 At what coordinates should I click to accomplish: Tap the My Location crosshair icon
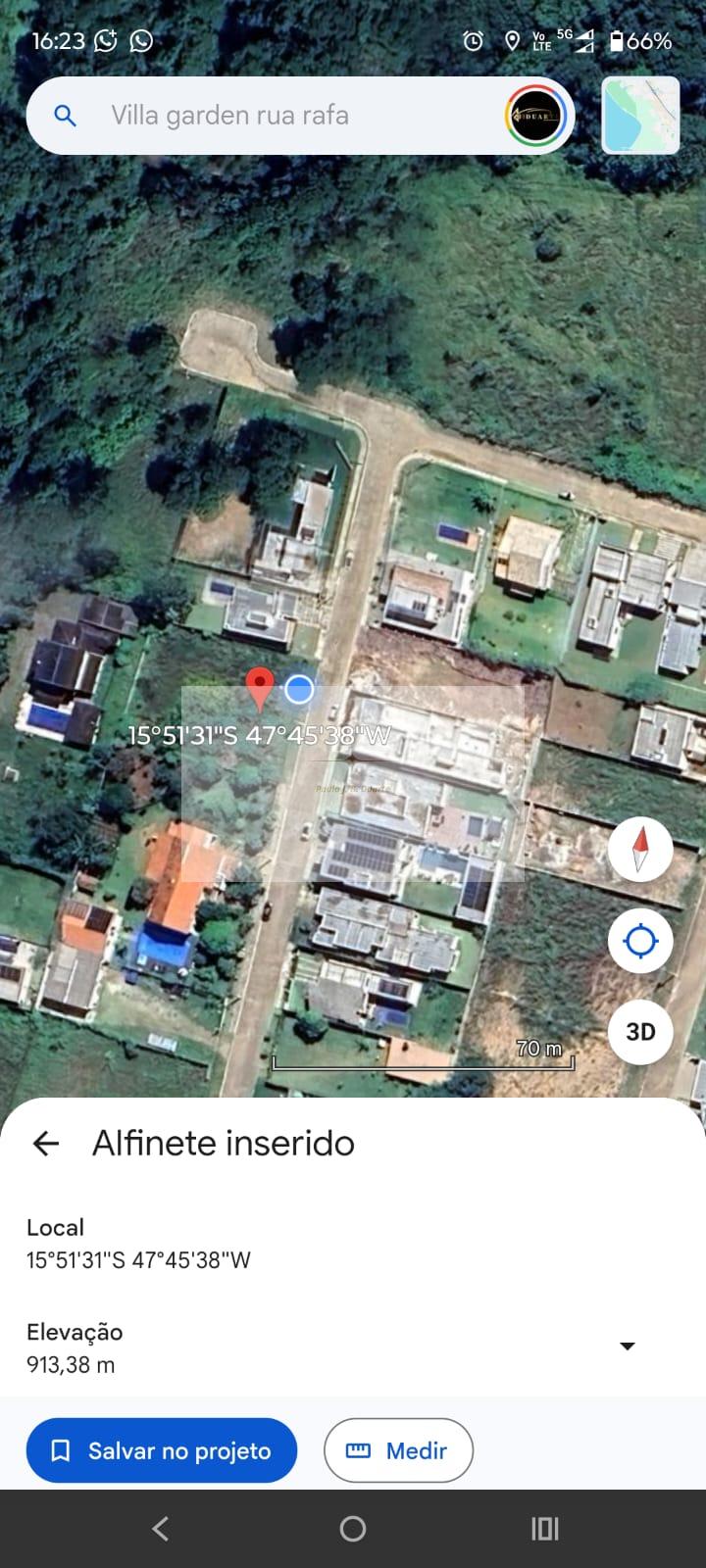[639, 941]
